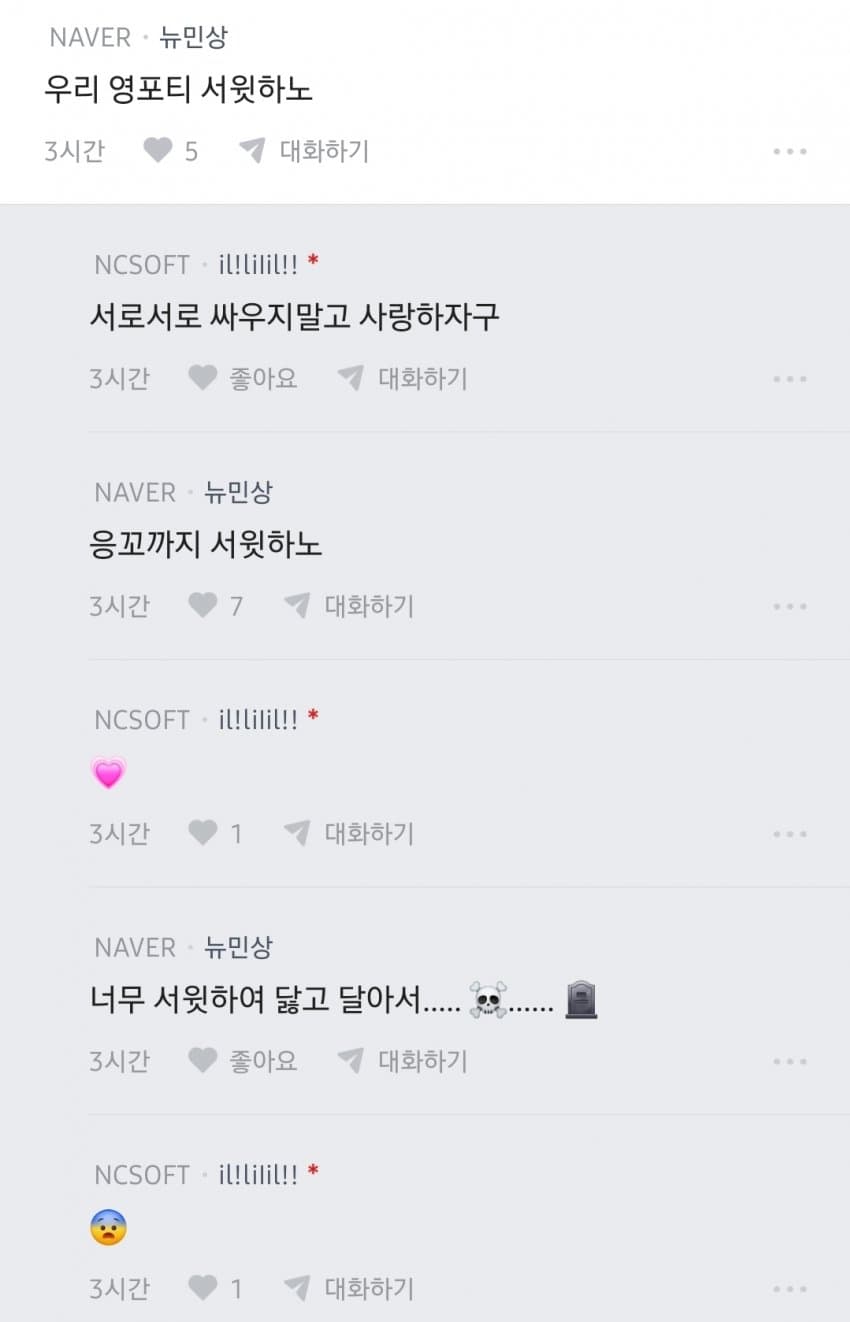Tap 대화하기 under '우리 영포티 서윗하노'

304,151
